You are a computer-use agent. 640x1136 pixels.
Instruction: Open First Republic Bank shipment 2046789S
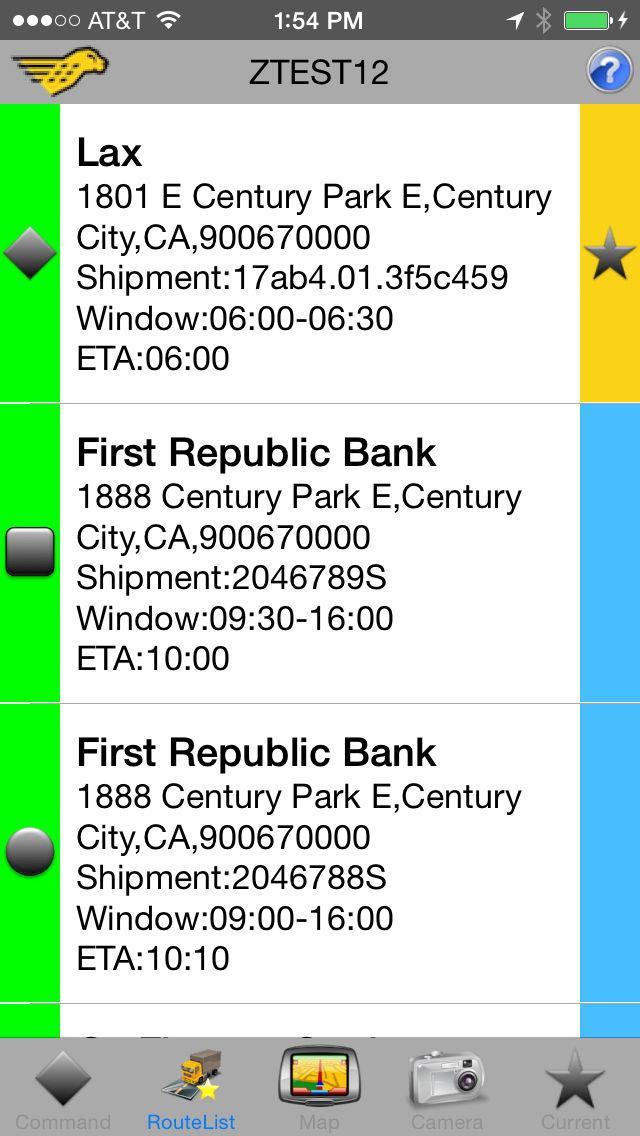tap(318, 555)
